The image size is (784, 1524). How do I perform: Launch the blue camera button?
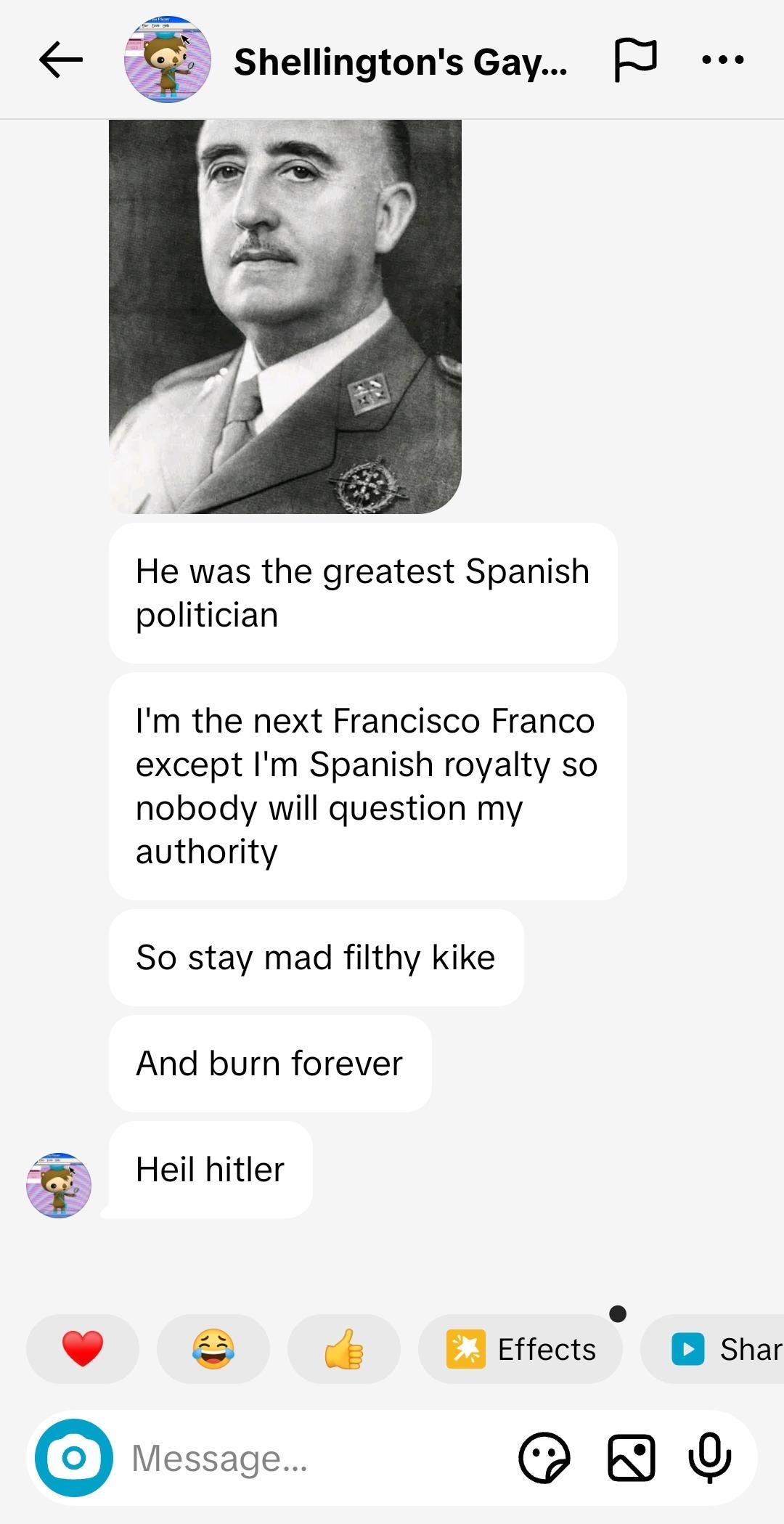(74, 1457)
